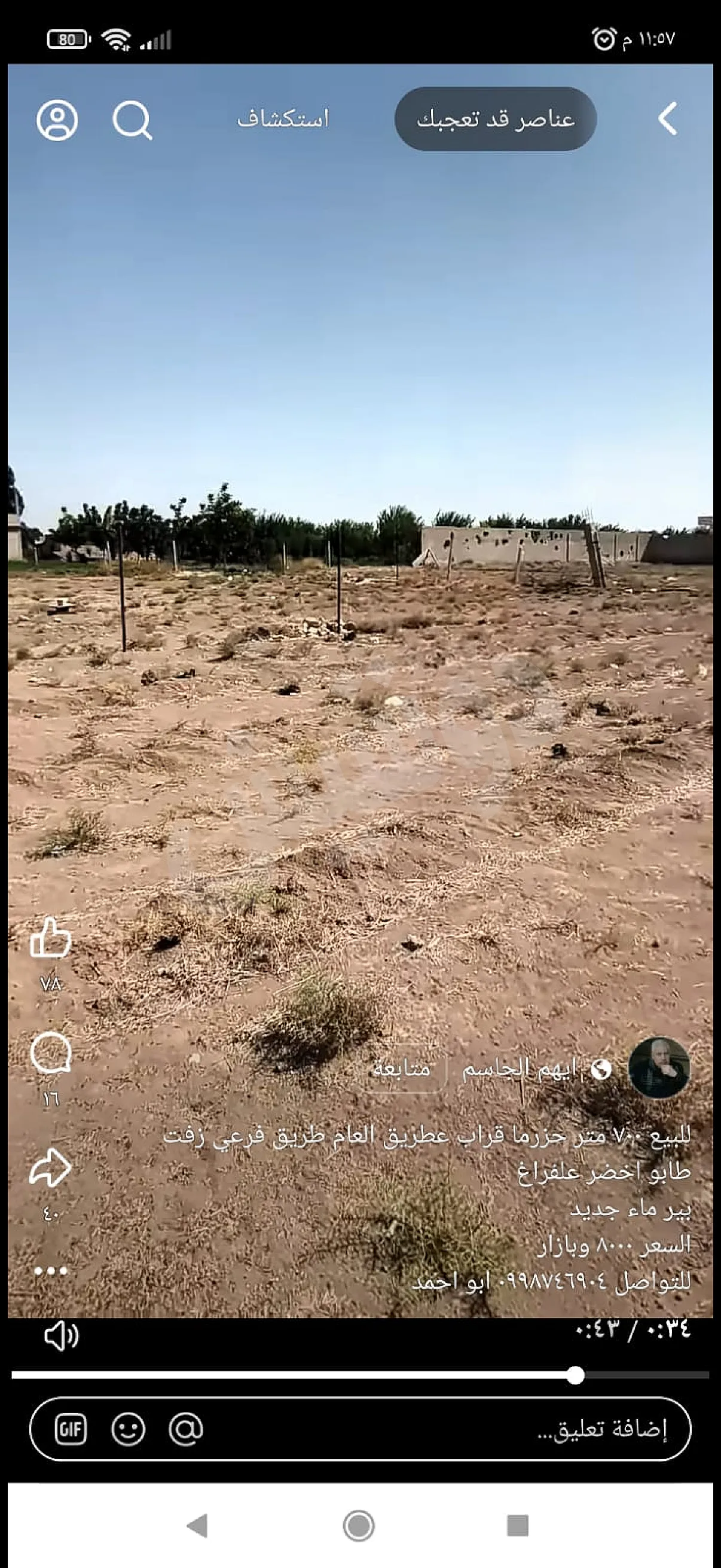Open comments via the speech bubble icon
721x1568 pixels.
tap(51, 1050)
